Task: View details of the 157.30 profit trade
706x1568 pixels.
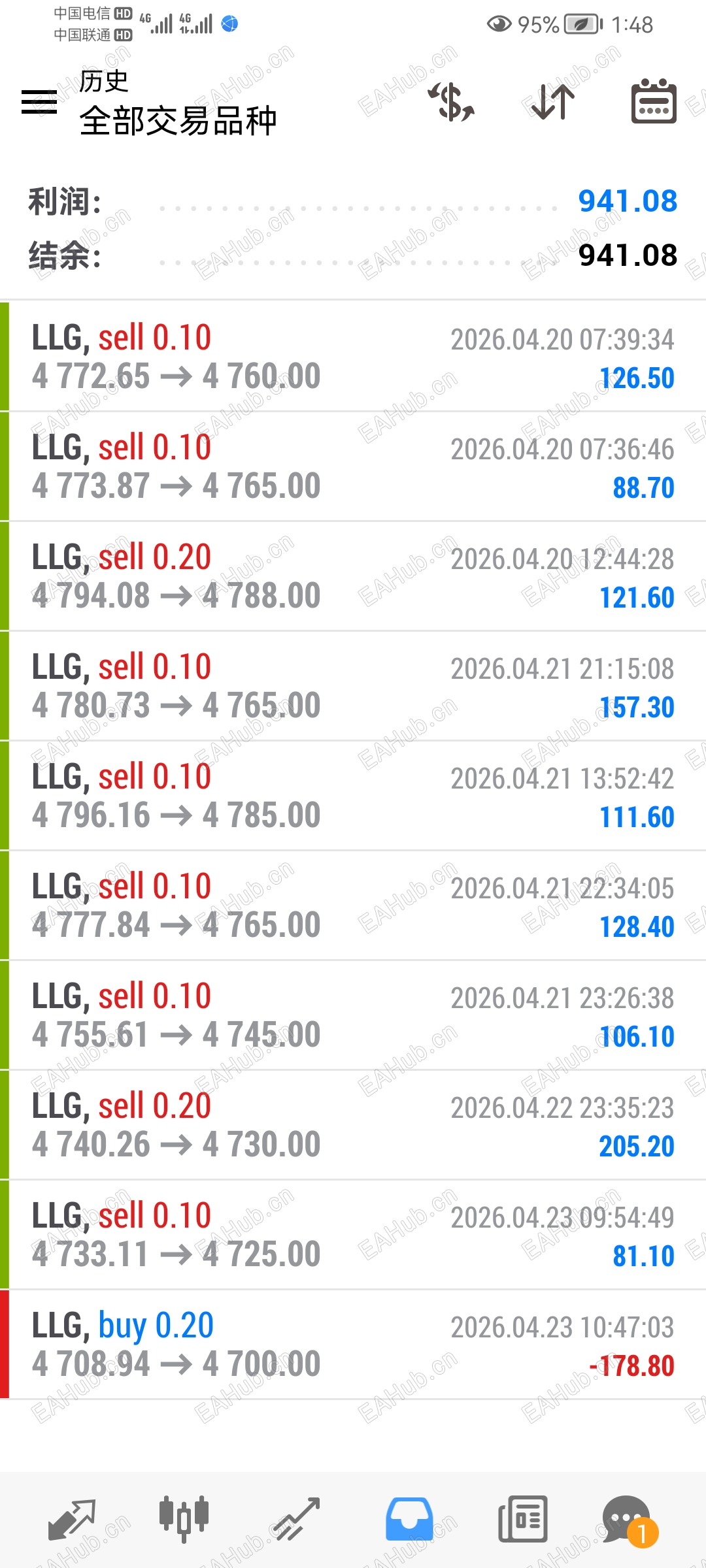Action: click(x=353, y=686)
